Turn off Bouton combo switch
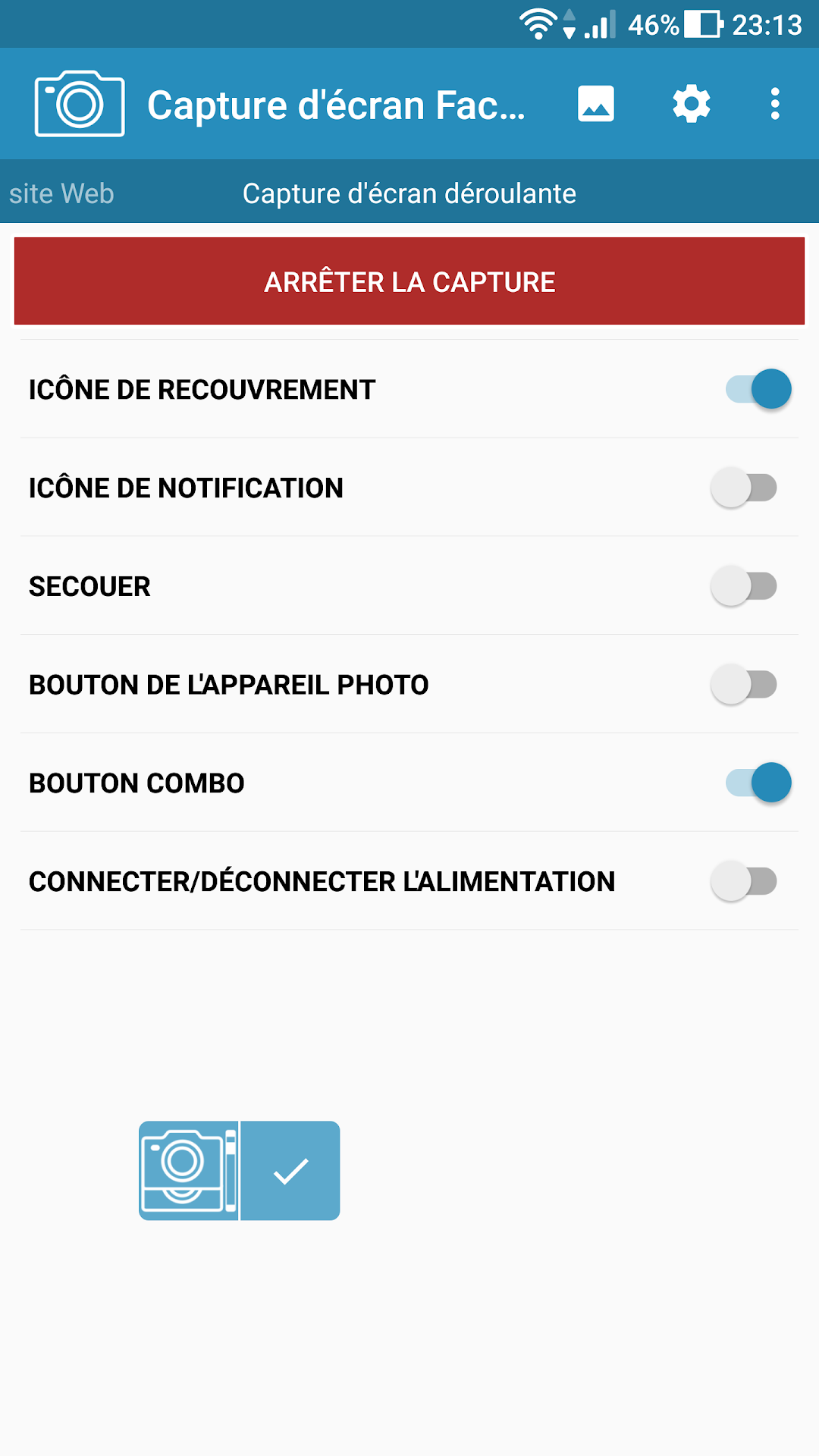 click(758, 783)
